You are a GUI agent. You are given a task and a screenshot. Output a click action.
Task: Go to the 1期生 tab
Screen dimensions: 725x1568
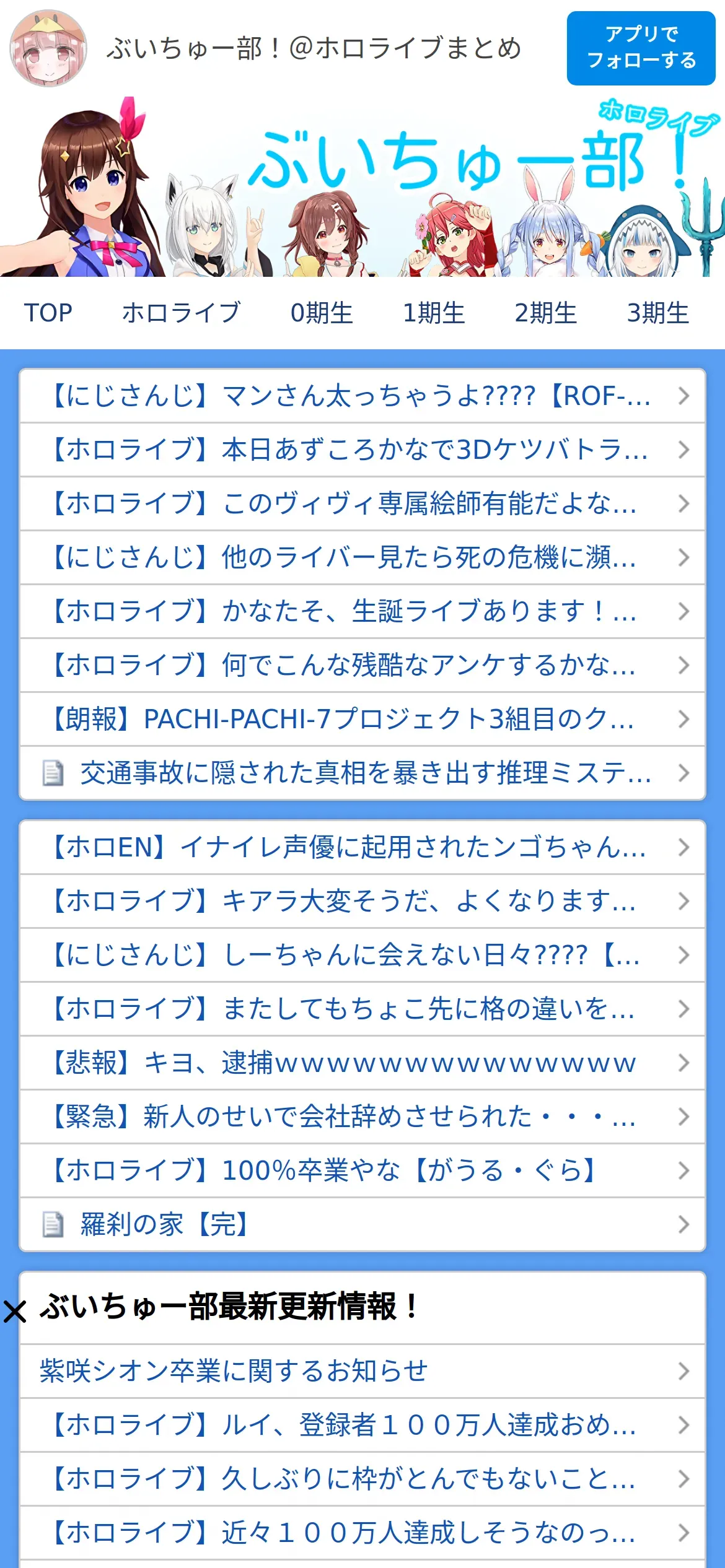434,313
